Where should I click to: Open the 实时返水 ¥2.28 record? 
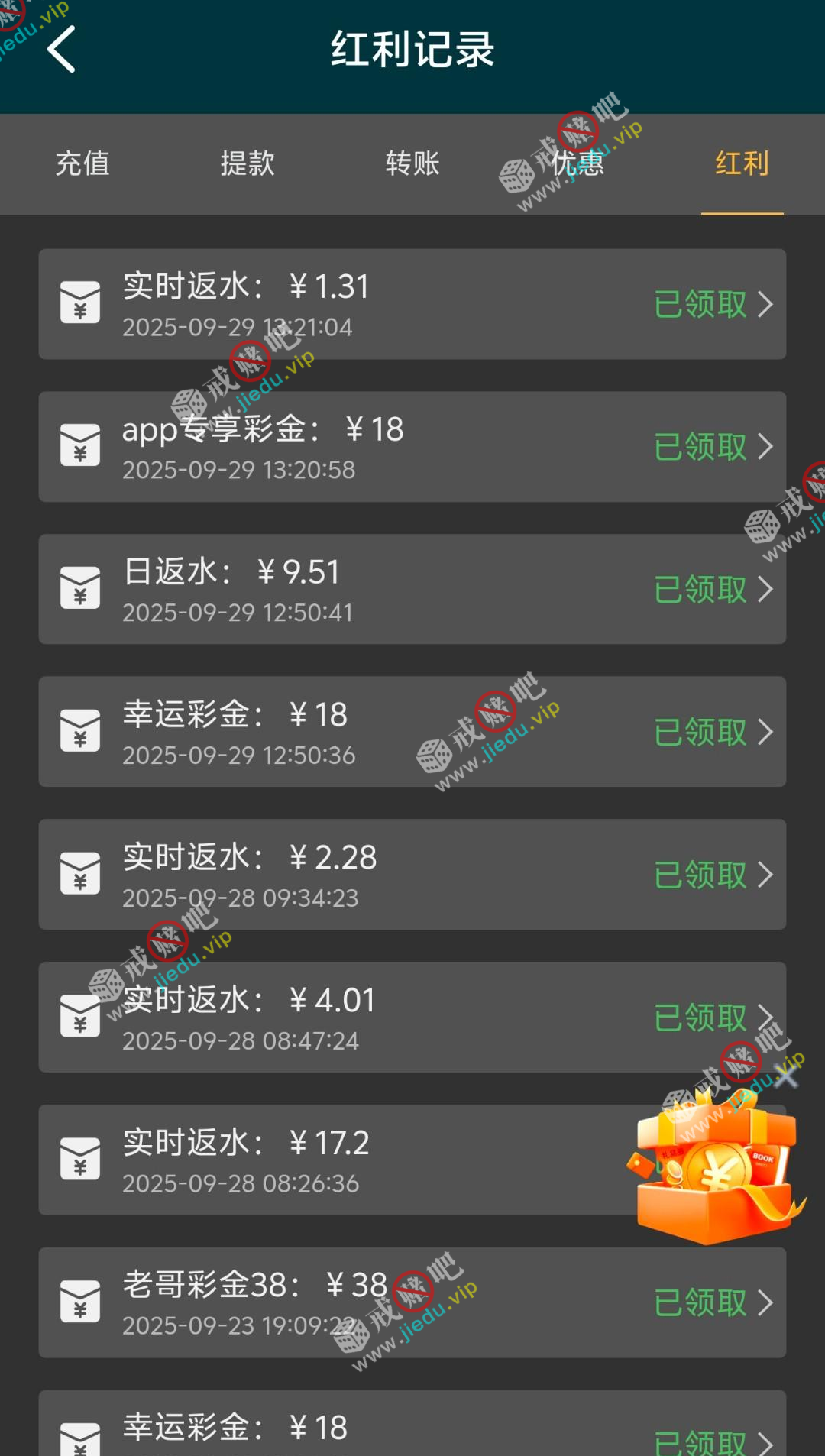412,875
